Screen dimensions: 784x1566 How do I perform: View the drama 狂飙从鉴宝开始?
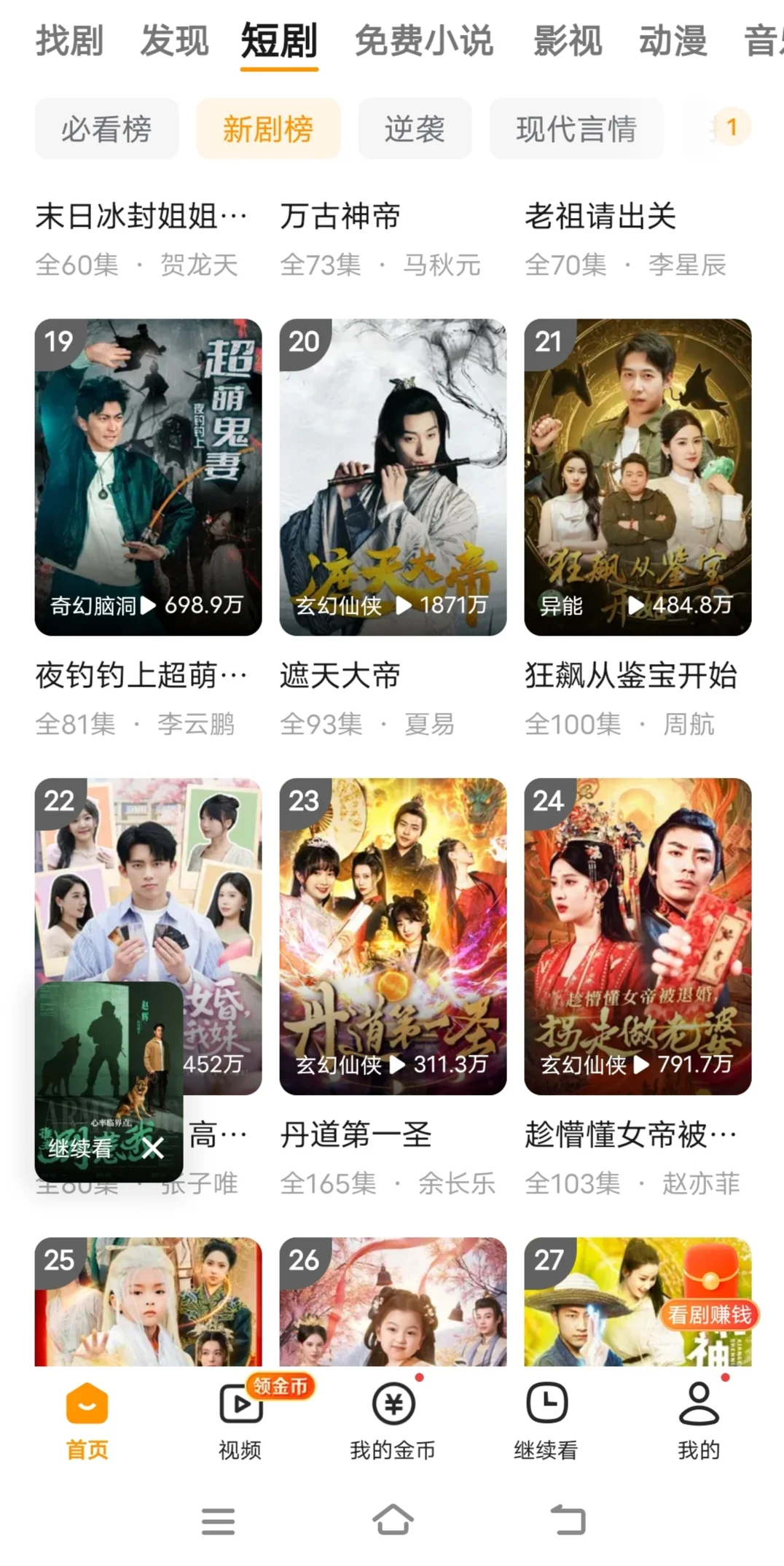click(638, 477)
